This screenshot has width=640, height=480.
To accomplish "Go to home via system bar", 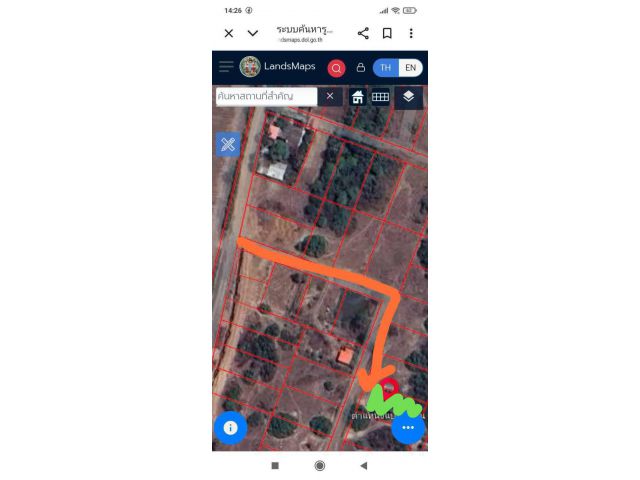I will pyautogui.click(x=320, y=466).
